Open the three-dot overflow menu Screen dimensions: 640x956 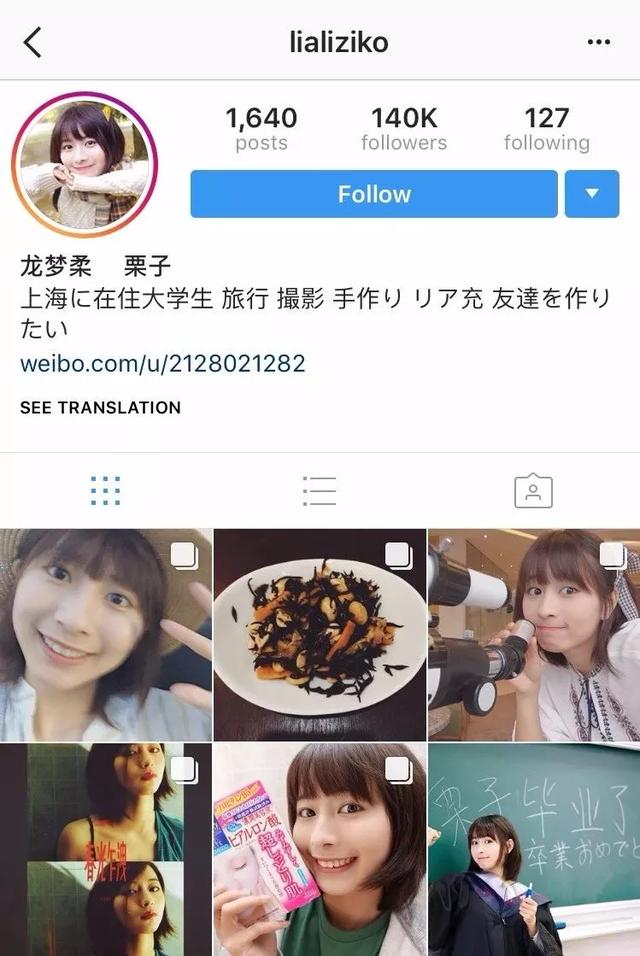(598, 42)
